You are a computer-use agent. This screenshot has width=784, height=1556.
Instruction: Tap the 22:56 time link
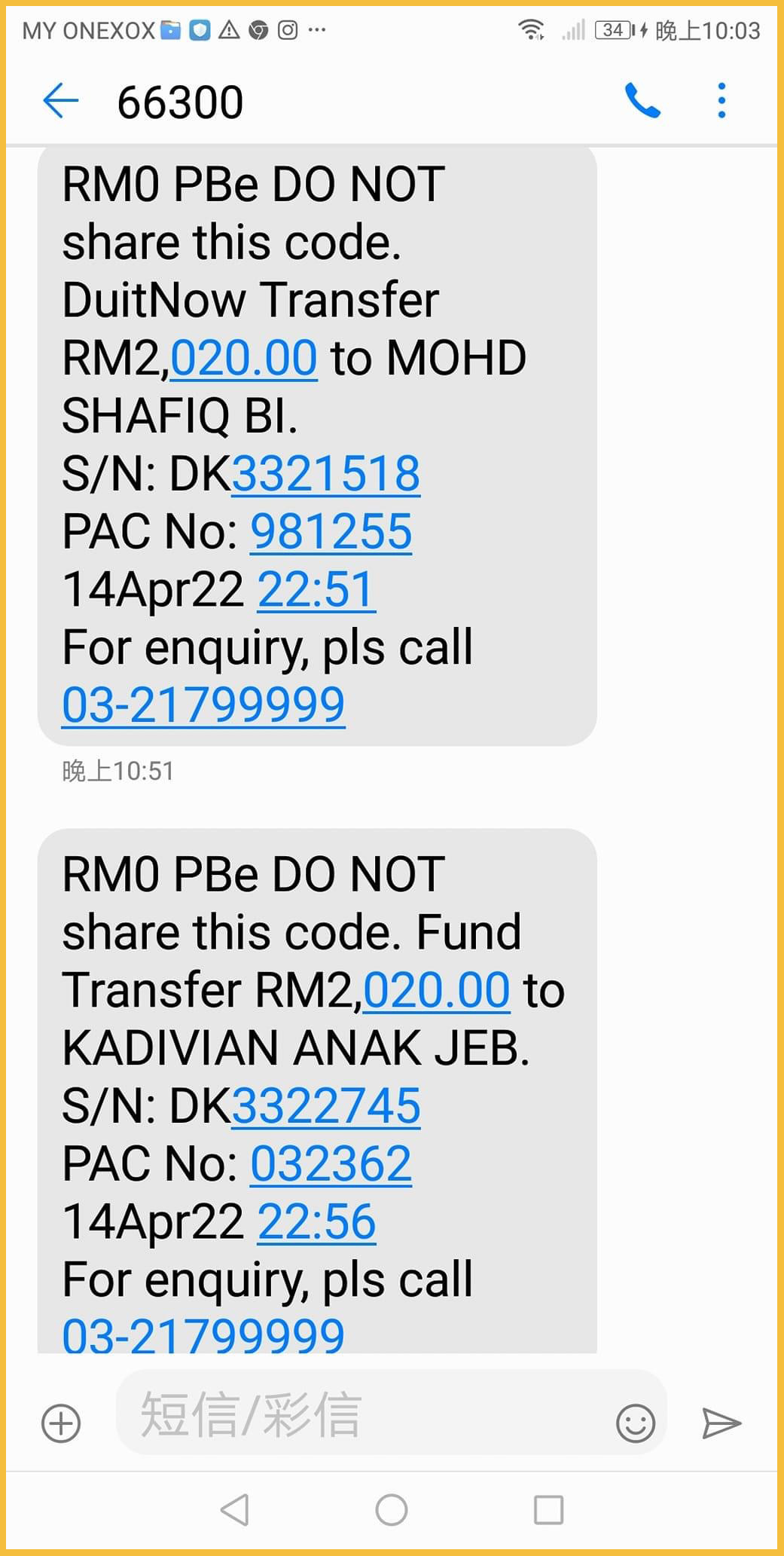[316, 1221]
